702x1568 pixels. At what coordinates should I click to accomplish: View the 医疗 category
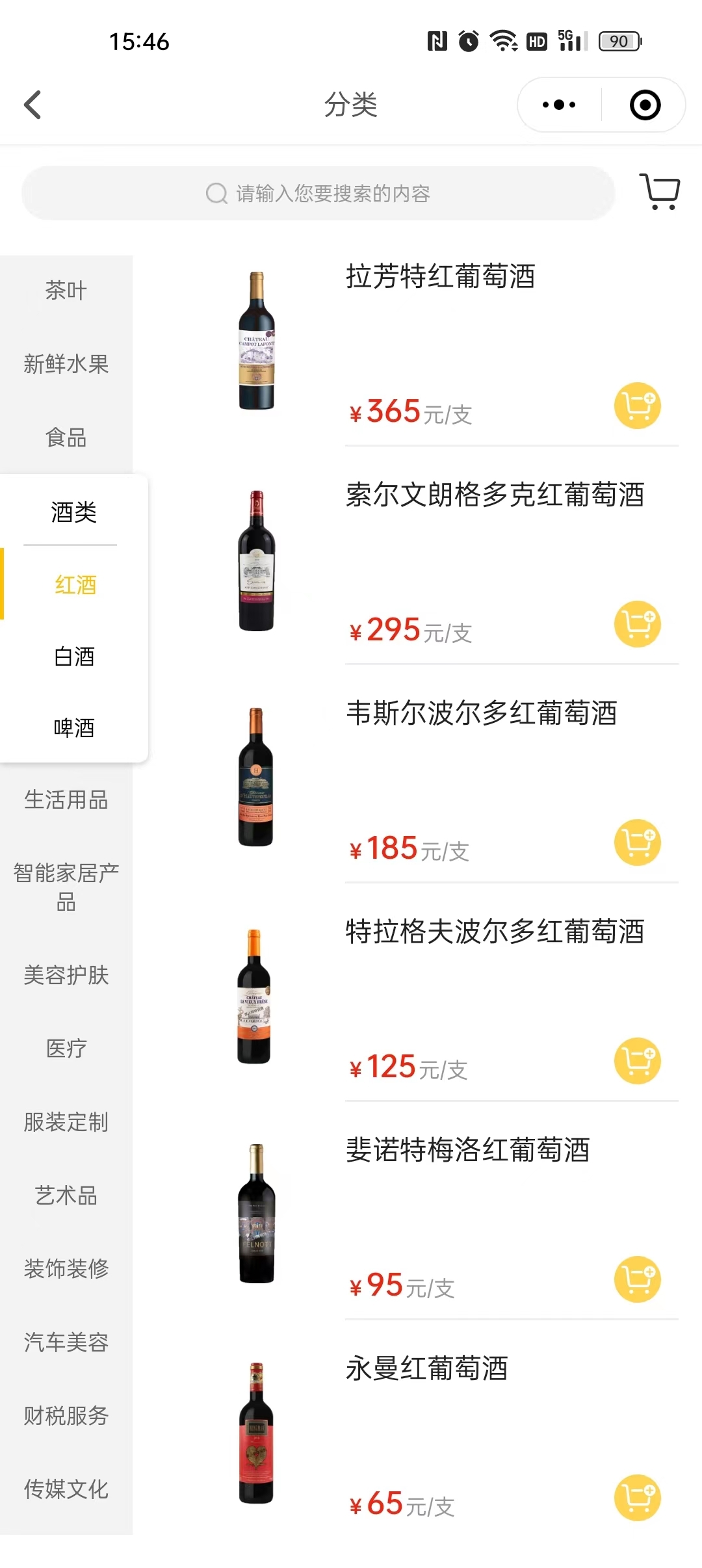coord(66,1049)
